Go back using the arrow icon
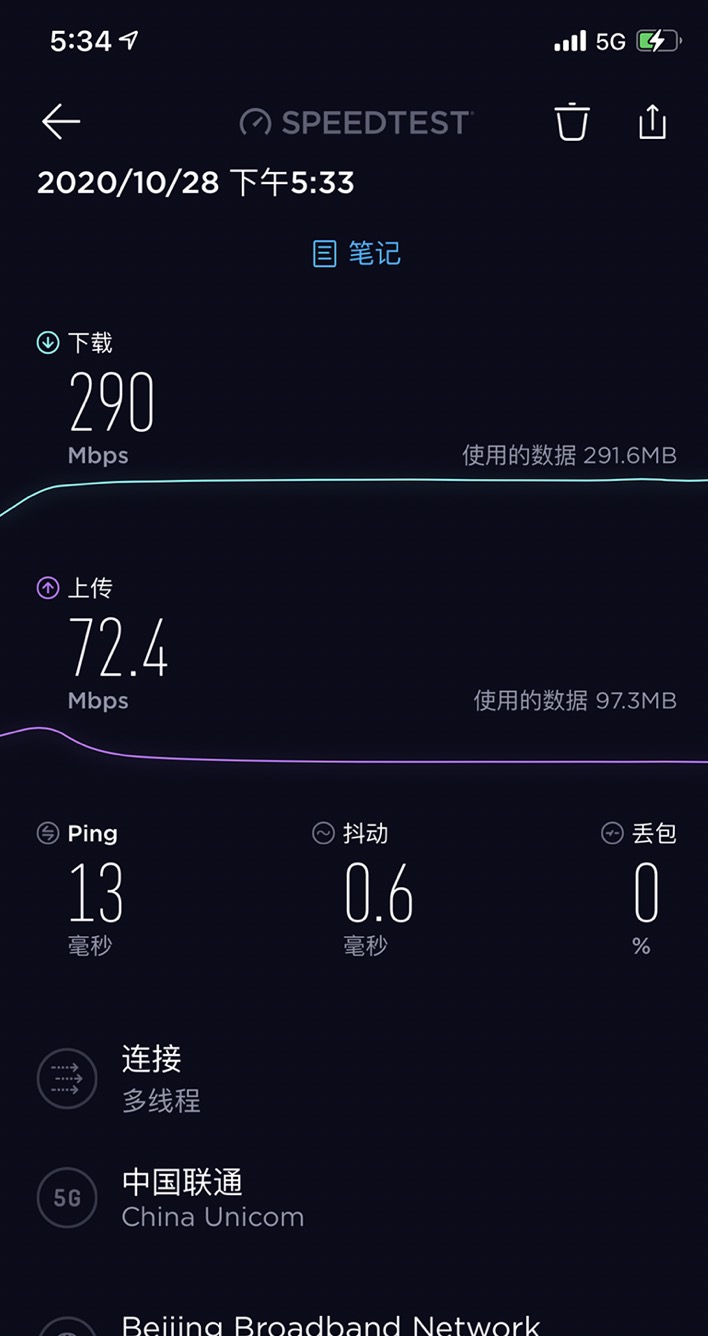 (x=61, y=122)
